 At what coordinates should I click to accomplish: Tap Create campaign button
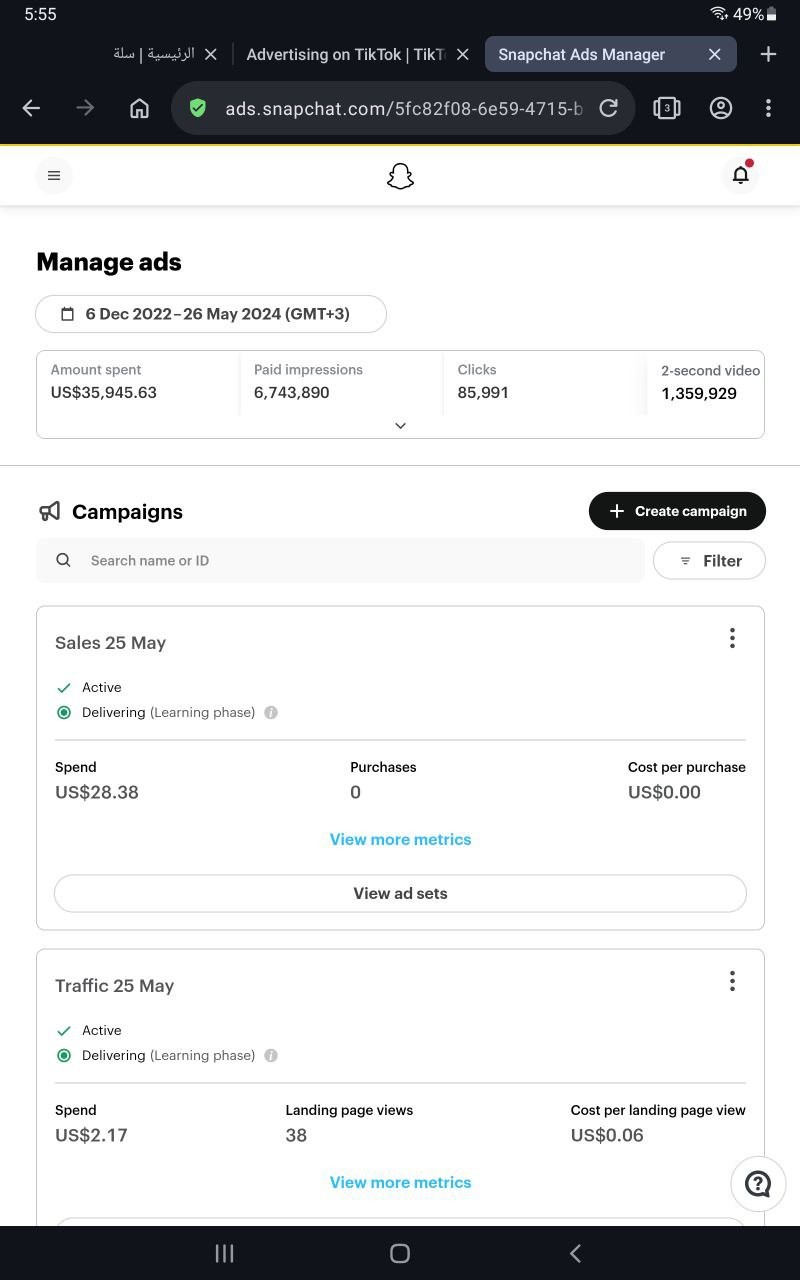pyautogui.click(x=677, y=511)
